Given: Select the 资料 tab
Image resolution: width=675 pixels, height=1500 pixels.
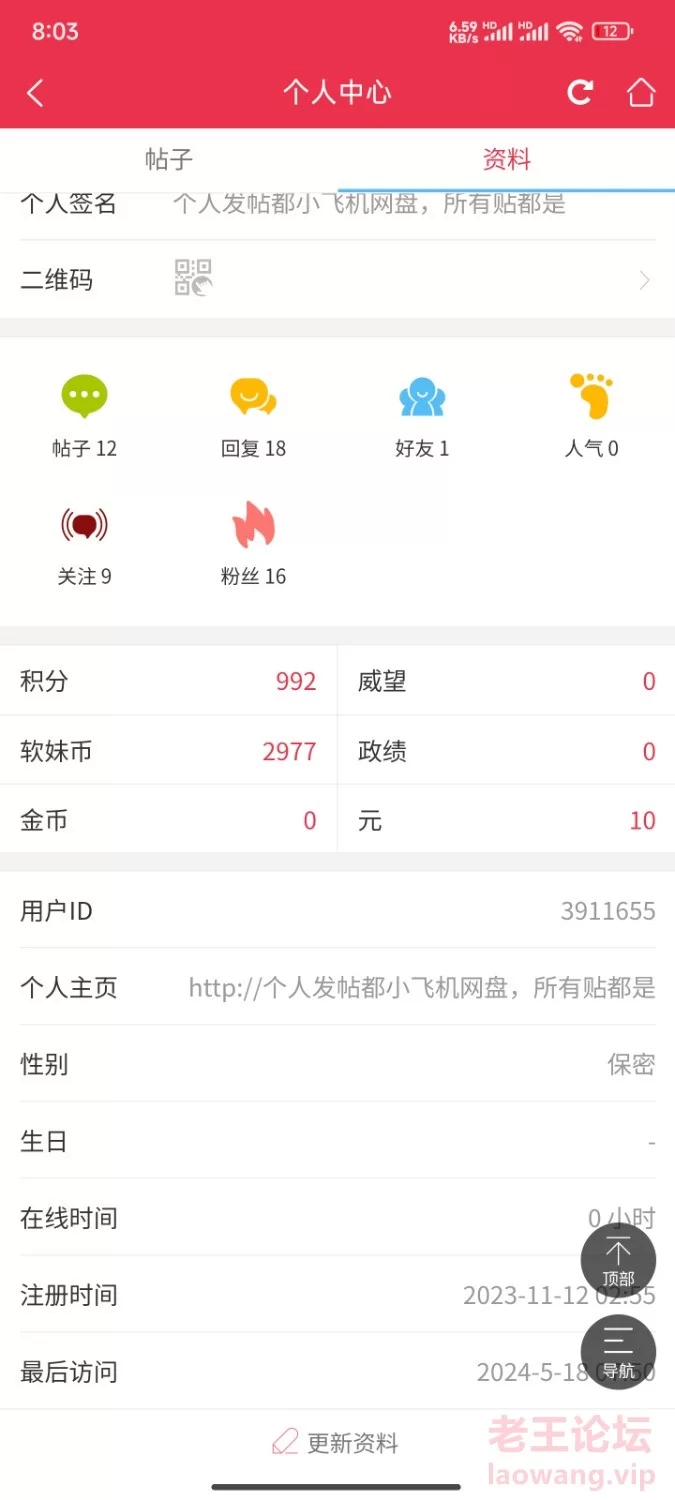Looking at the screenshot, I should tap(506, 159).
